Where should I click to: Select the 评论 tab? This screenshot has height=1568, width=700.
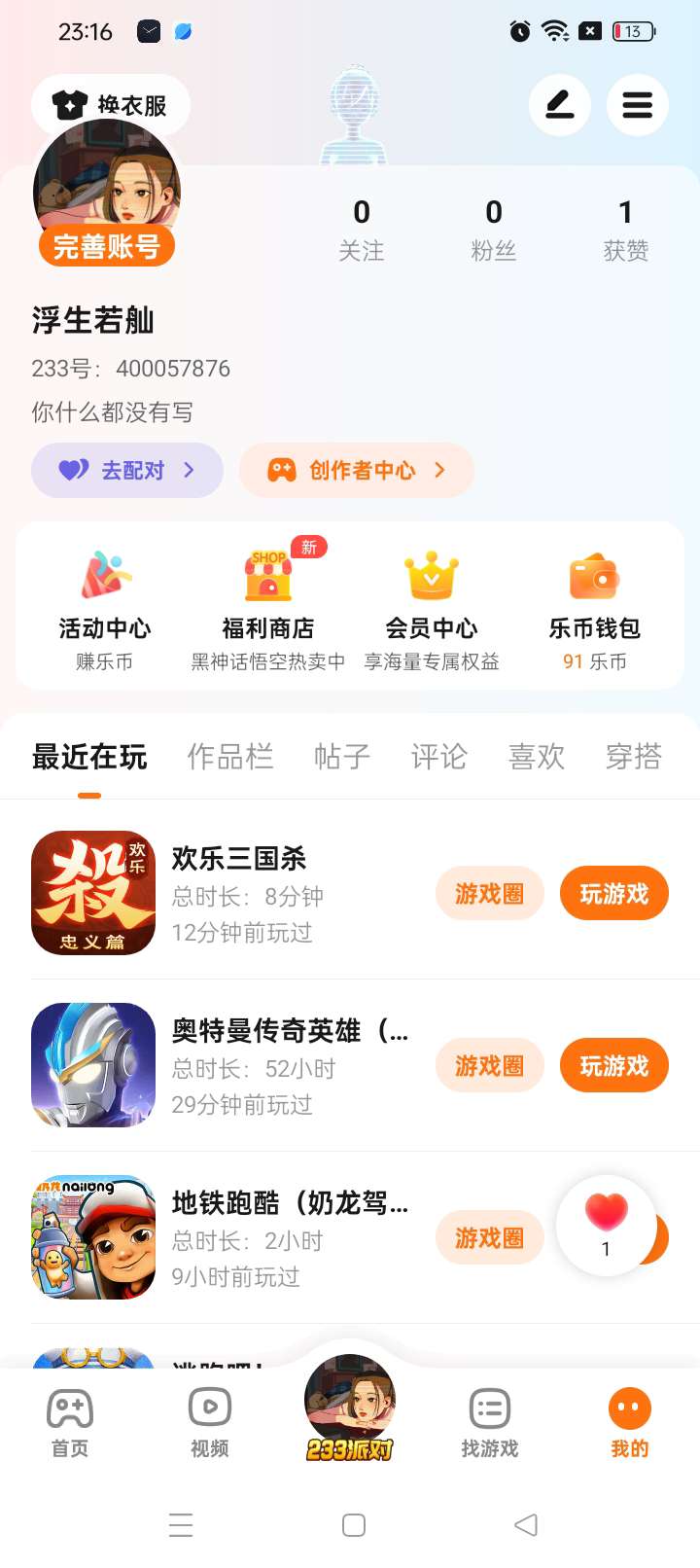438,757
